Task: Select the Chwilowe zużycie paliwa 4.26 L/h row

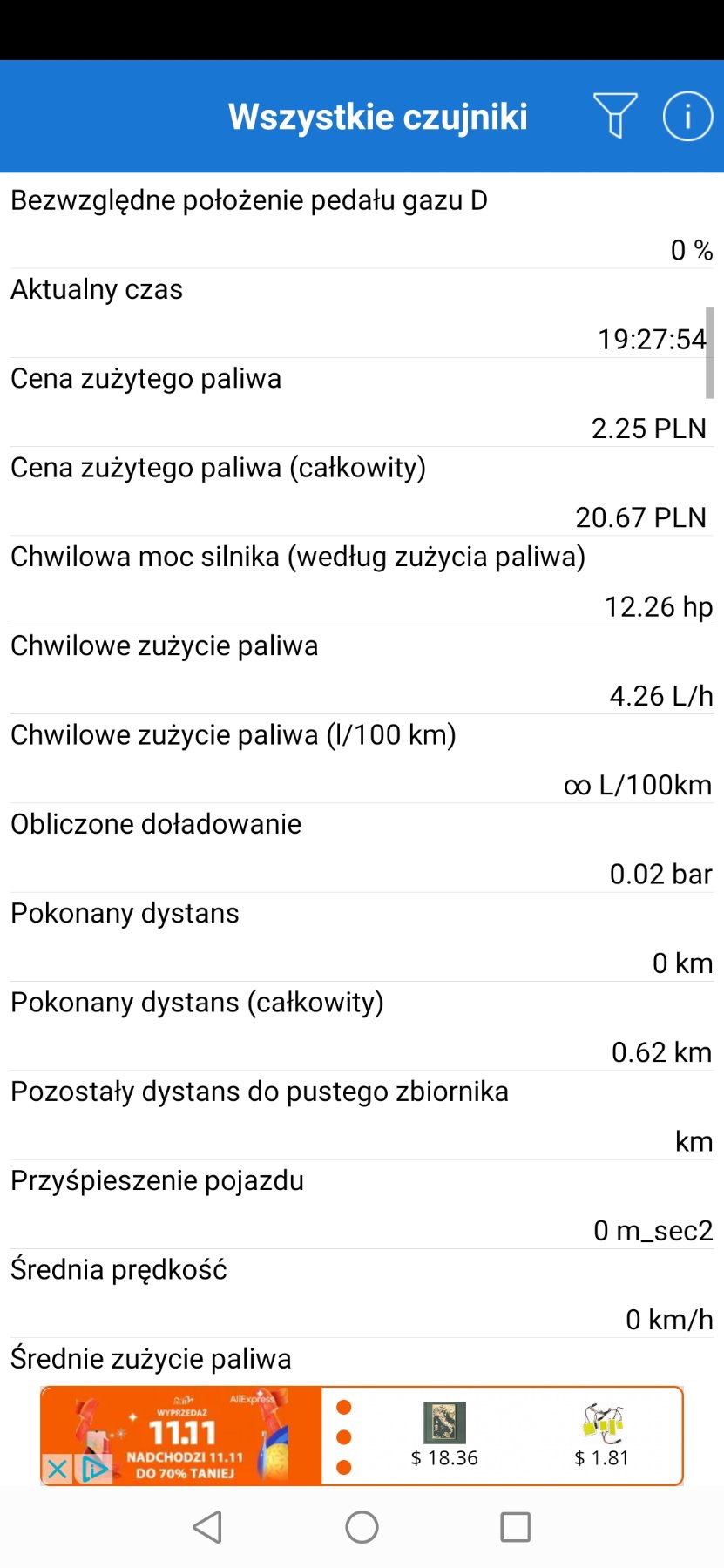Action: [361, 670]
